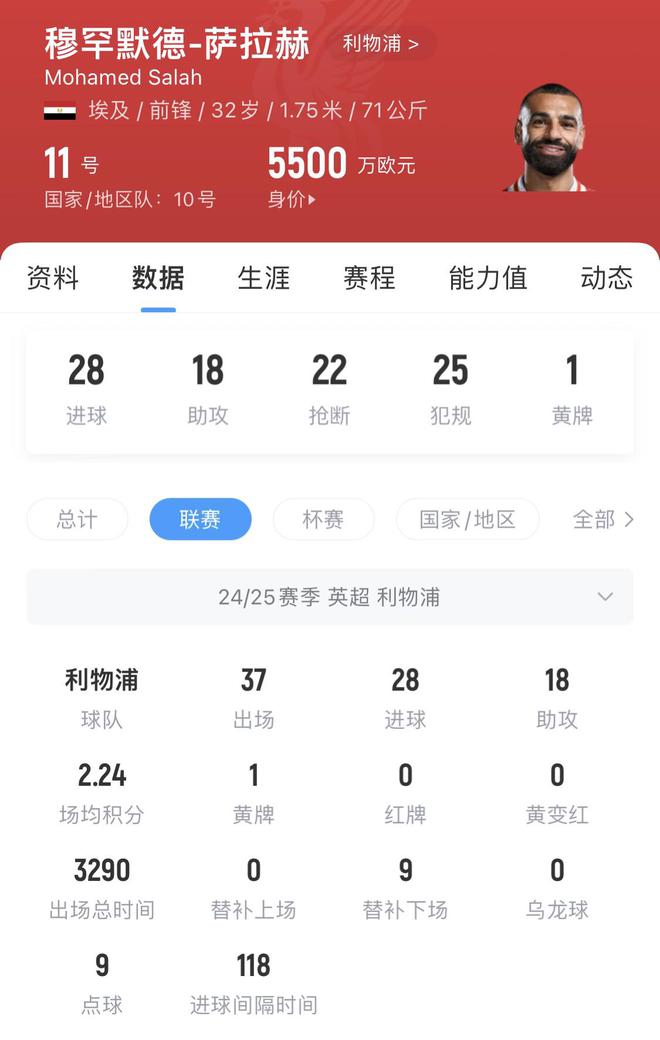
Task: Select the 总计 filter chip
Action: click(x=77, y=519)
